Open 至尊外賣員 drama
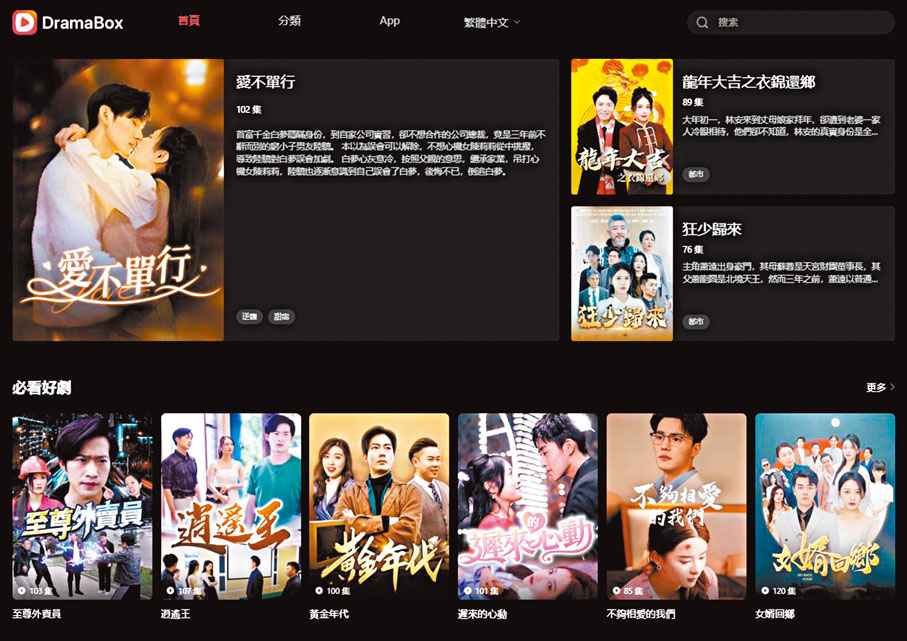Screen dimensions: 907x641 (82, 506)
